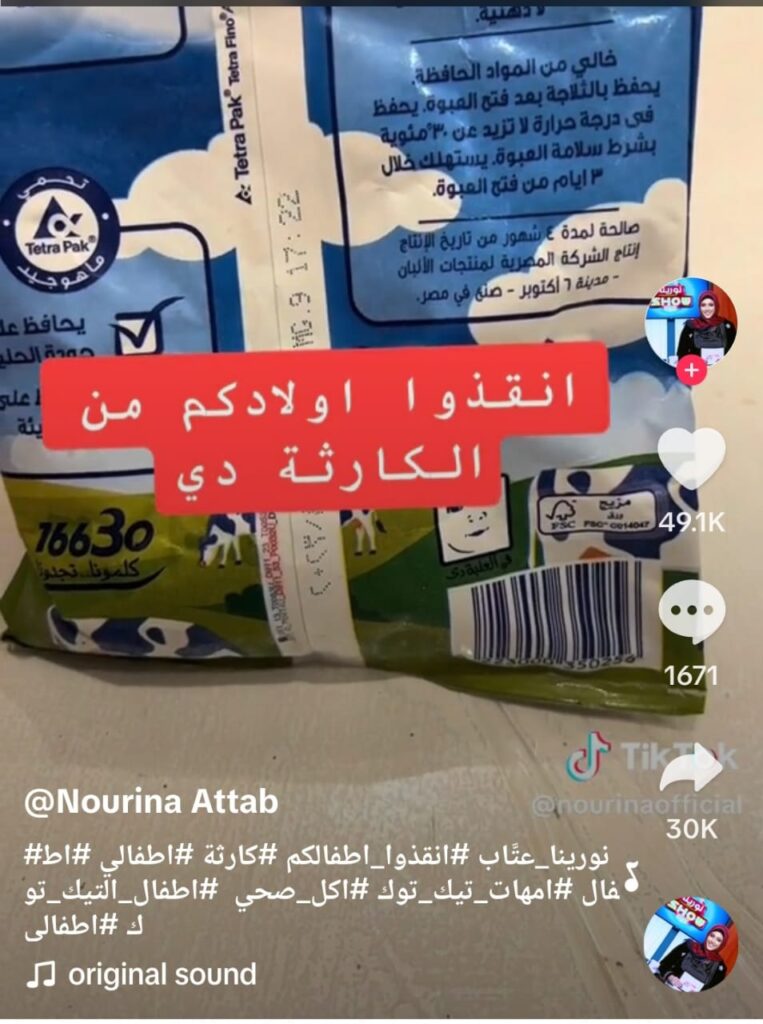The width and height of the screenshot is (763, 1024).
Task: Open the @Nourina Attab username link
Action: [151, 802]
